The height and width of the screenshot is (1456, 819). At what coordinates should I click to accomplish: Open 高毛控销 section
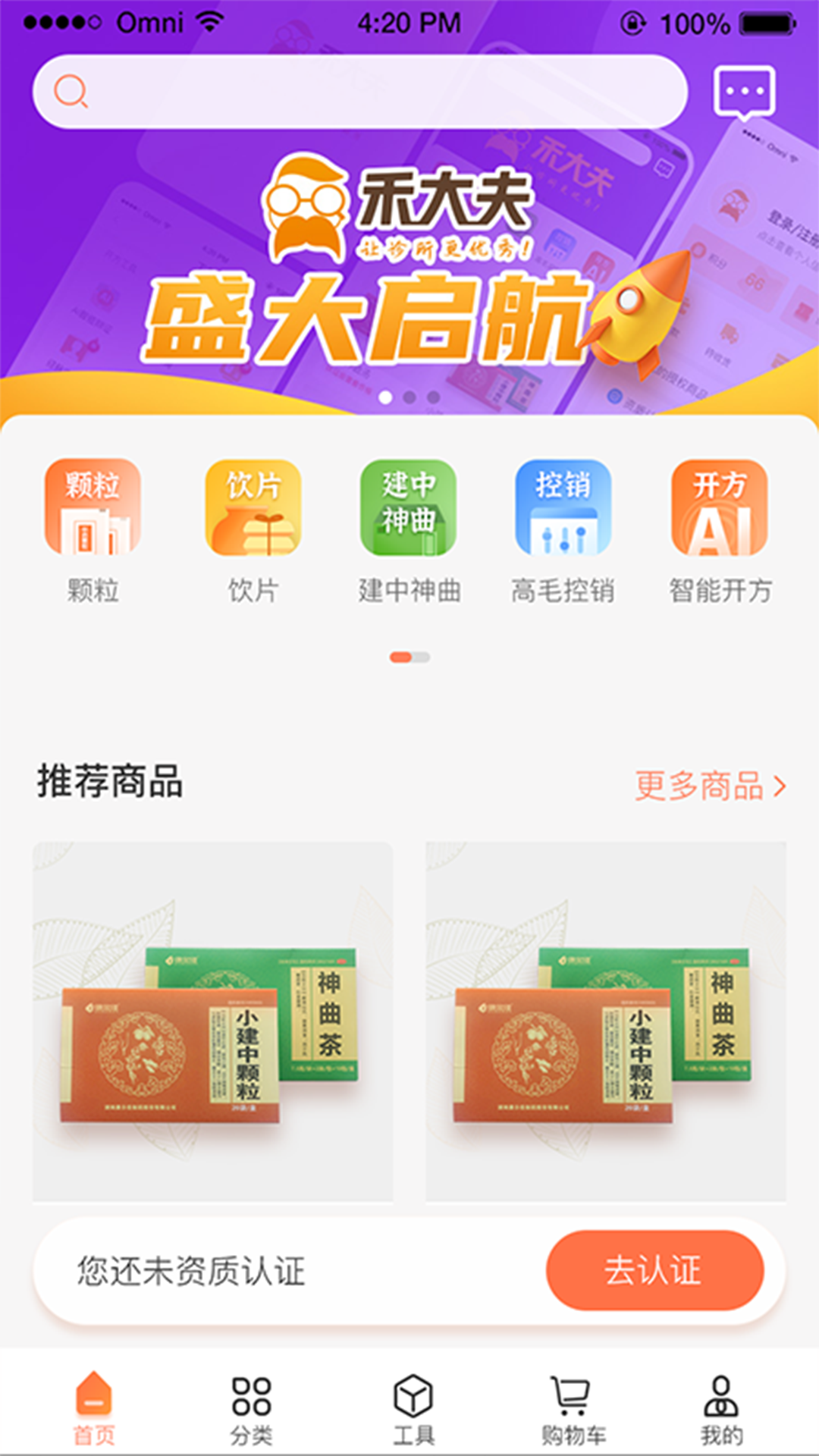tap(563, 531)
